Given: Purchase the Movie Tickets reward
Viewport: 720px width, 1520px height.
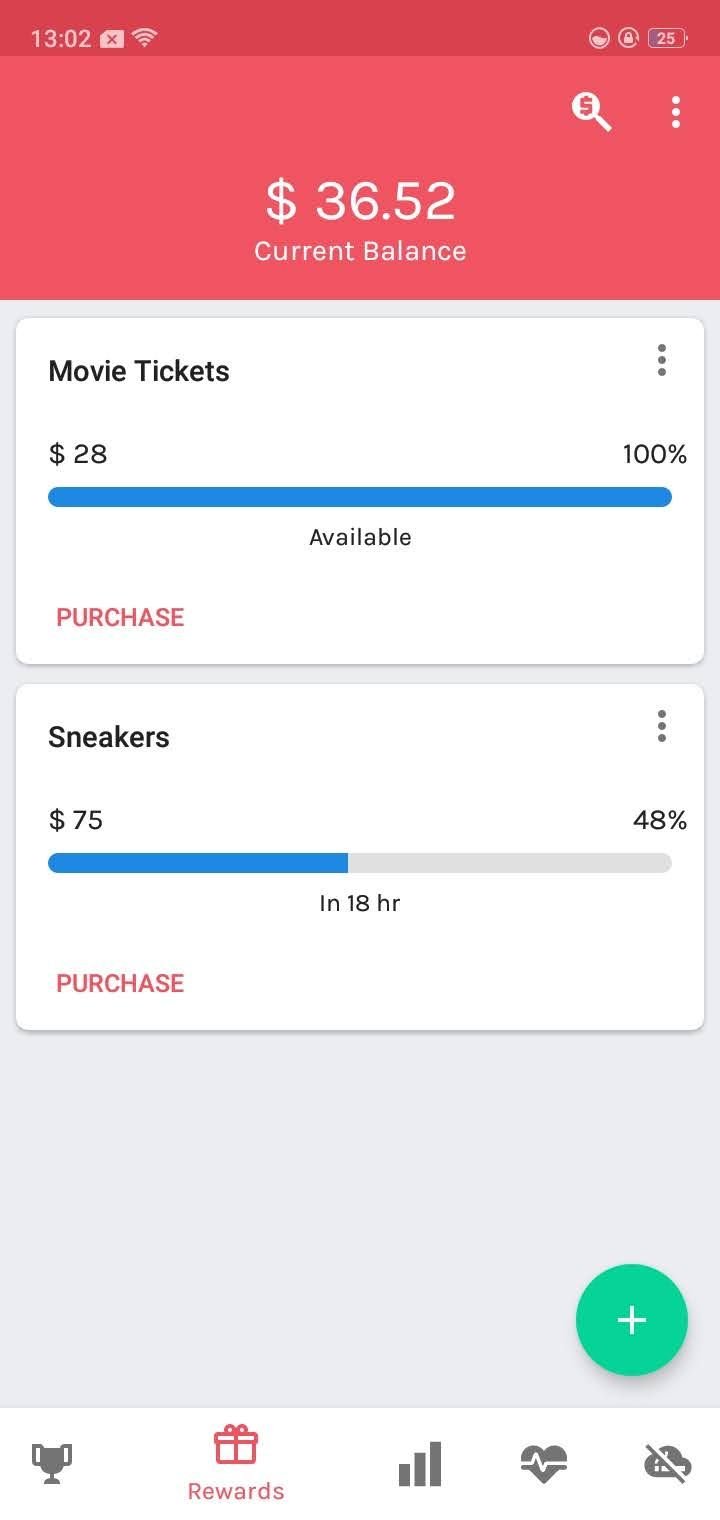Looking at the screenshot, I should click(120, 617).
